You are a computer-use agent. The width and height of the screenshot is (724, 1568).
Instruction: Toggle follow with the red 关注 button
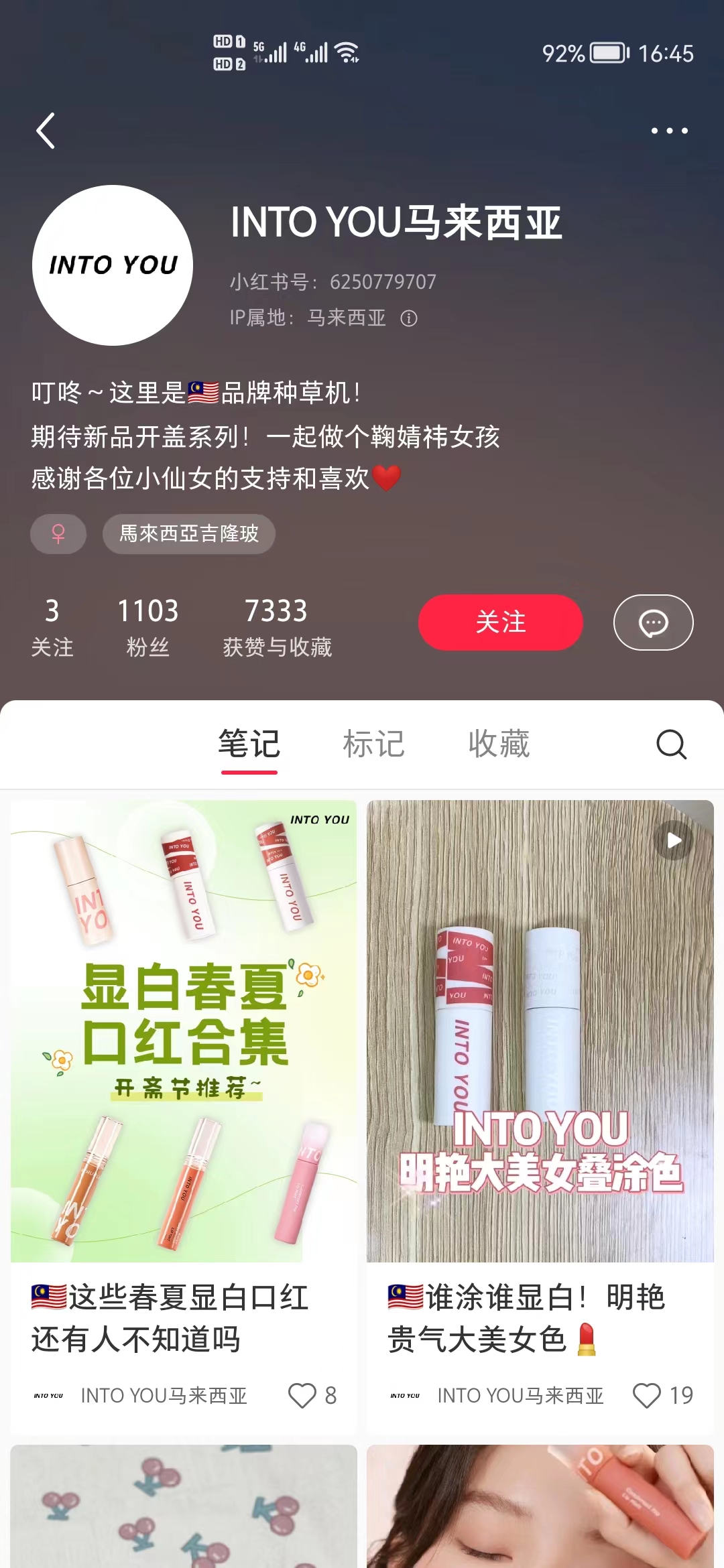[501, 622]
